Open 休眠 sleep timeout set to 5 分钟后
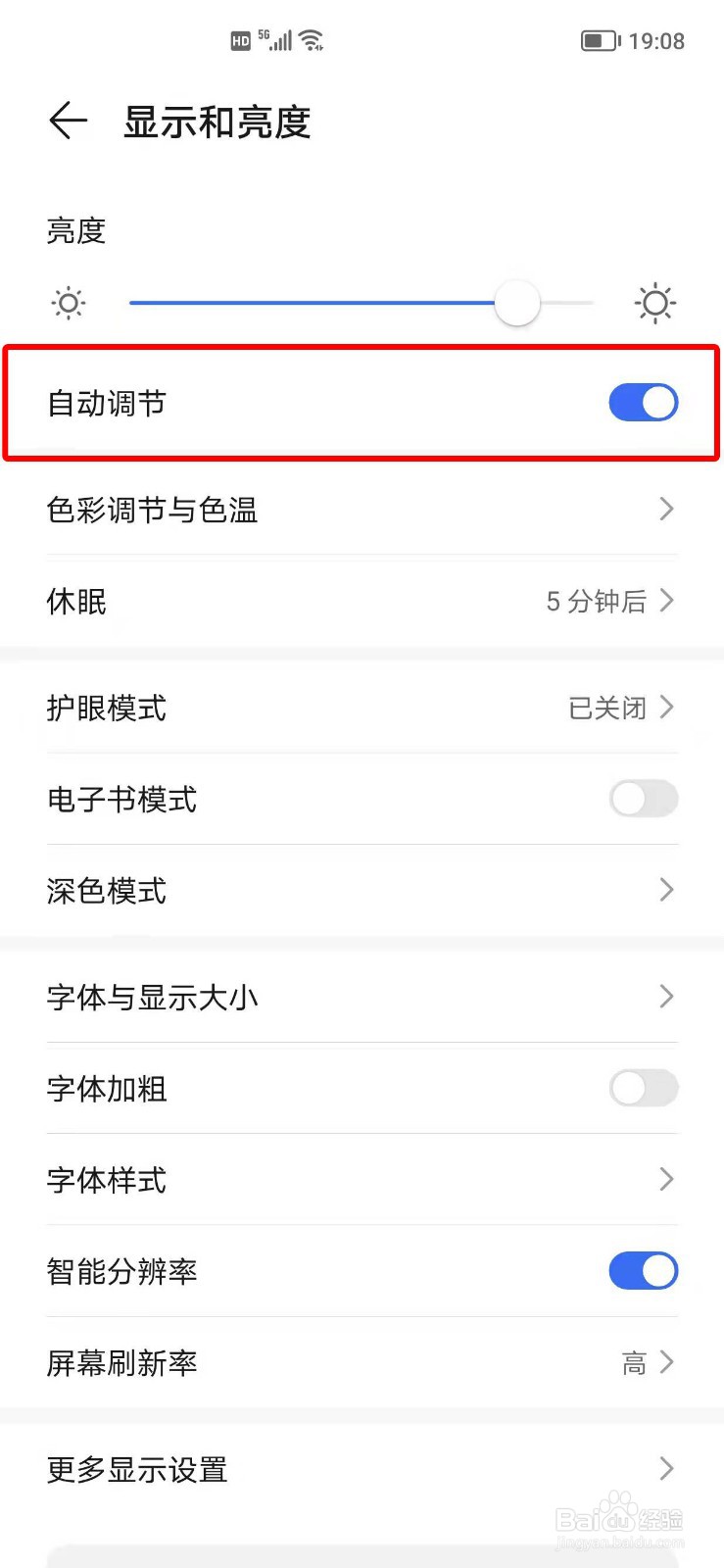Image resolution: width=724 pixels, height=1568 pixels. coord(362,602)
